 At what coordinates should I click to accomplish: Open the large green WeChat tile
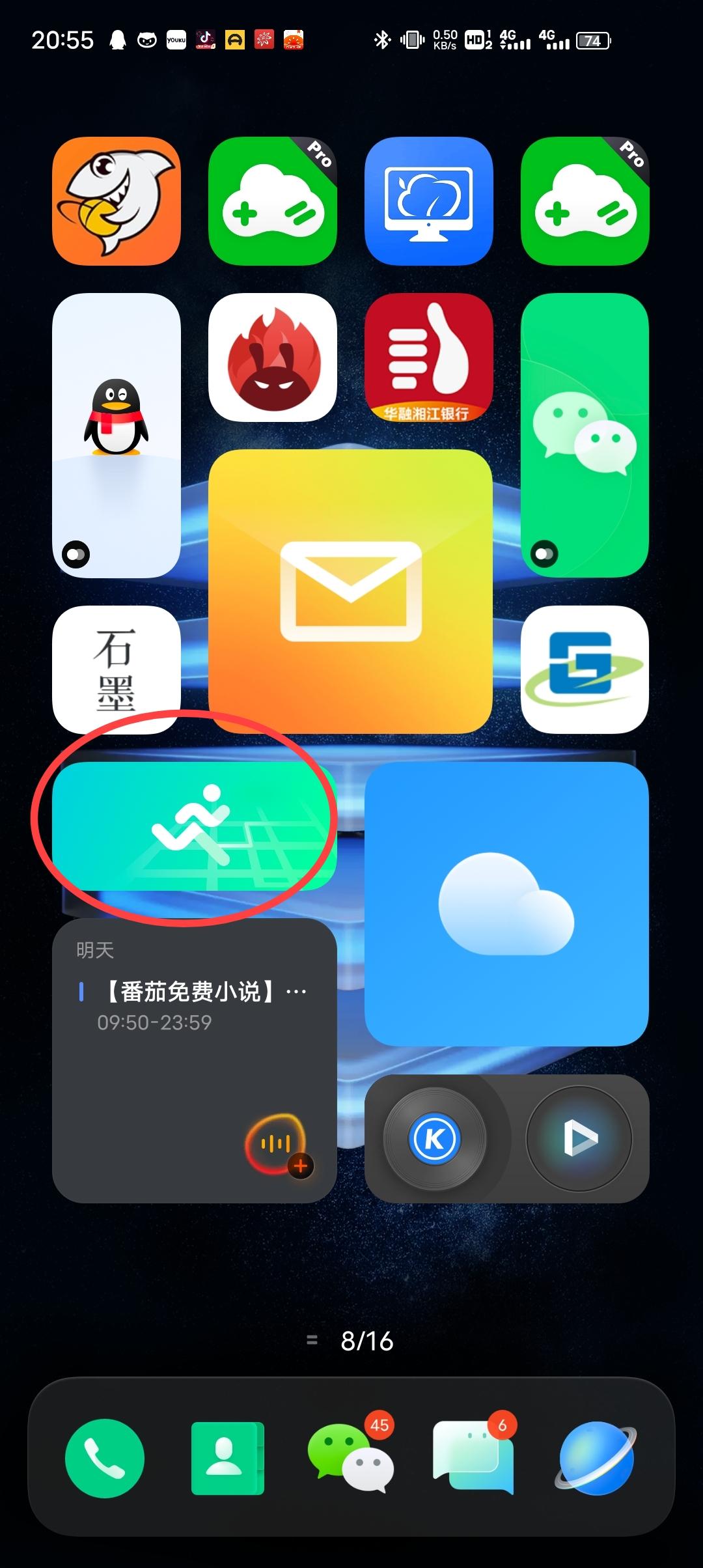(x=585, y=435)
